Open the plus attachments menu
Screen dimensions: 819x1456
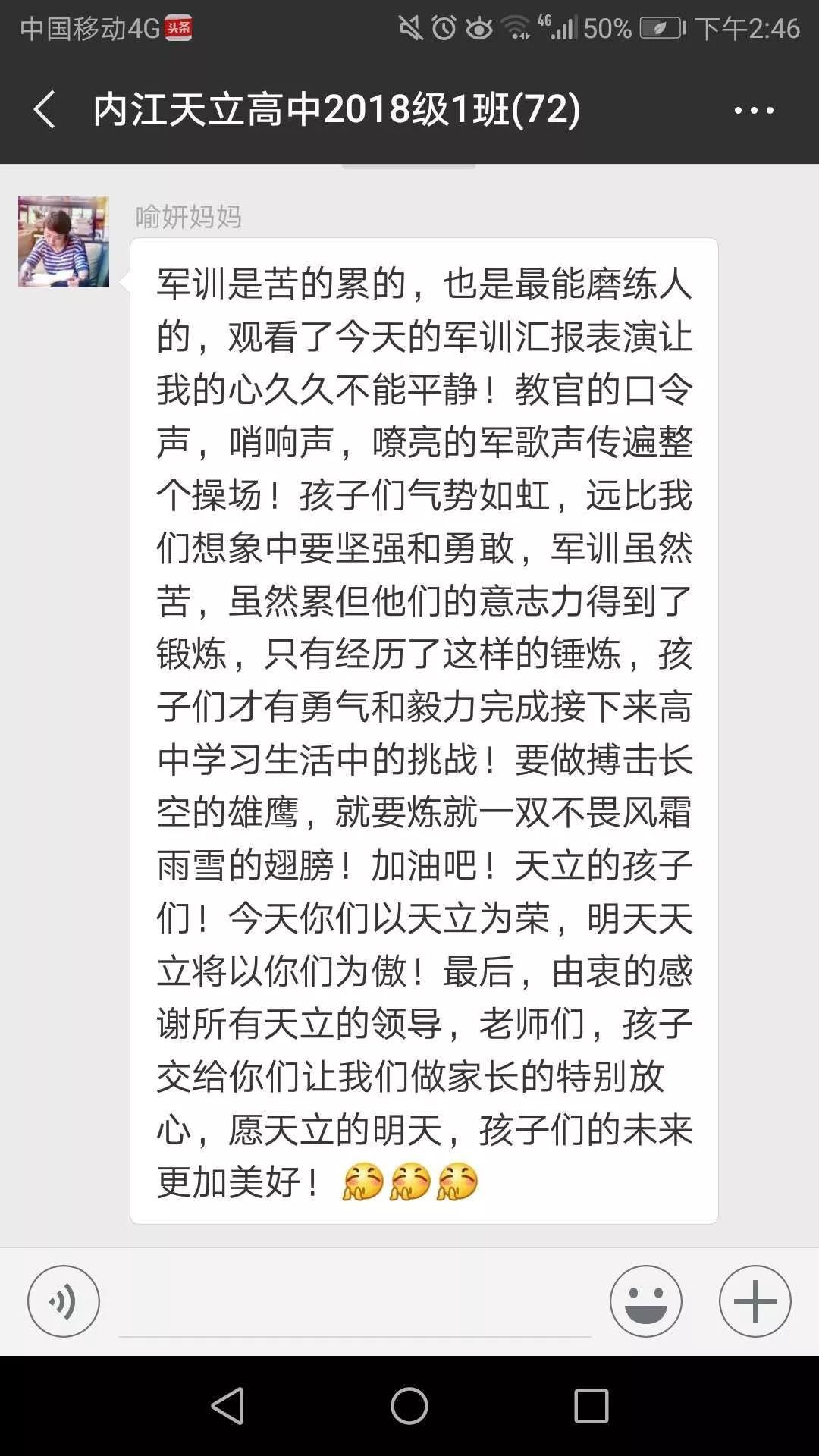coord(755,1301)
